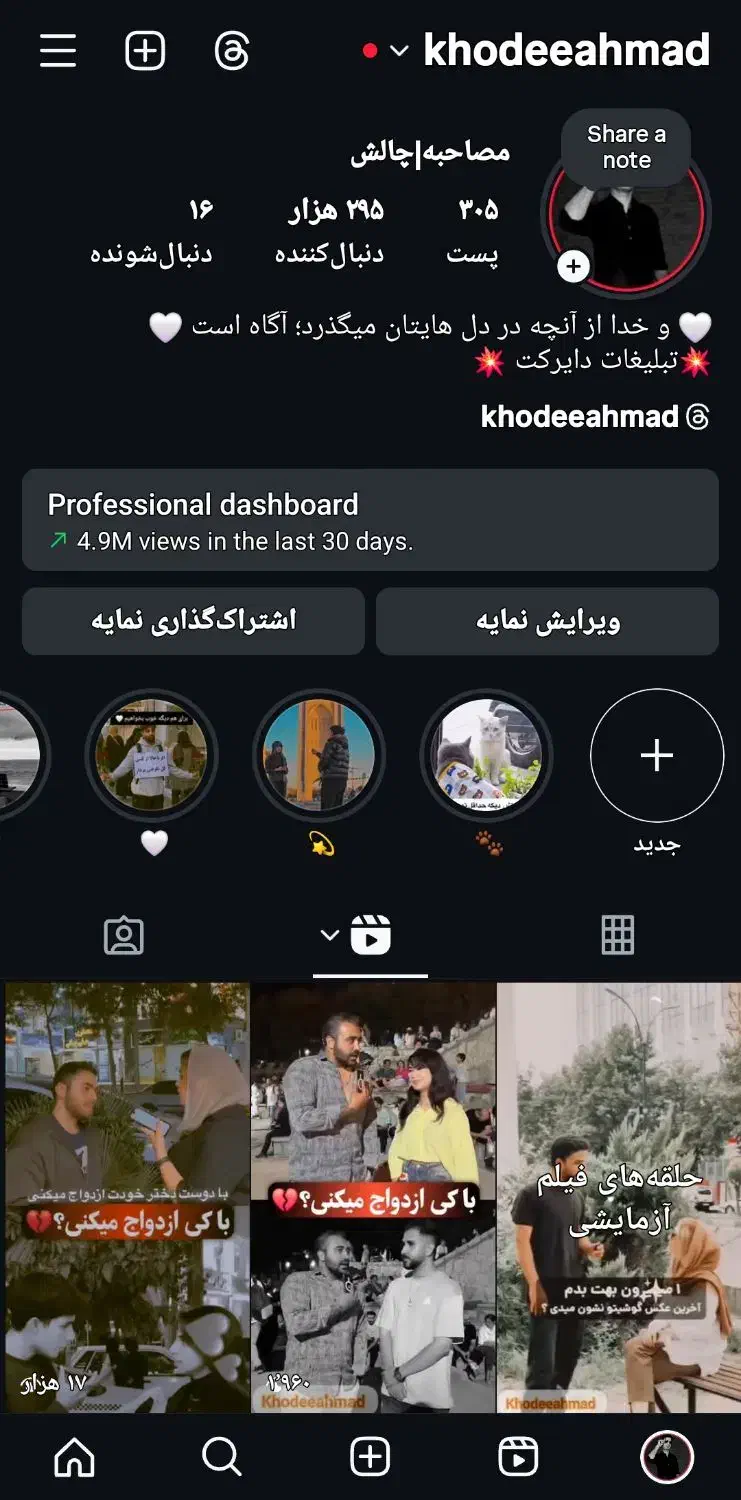Click the create new post icon at top
741x1500 pixels.
144,50
